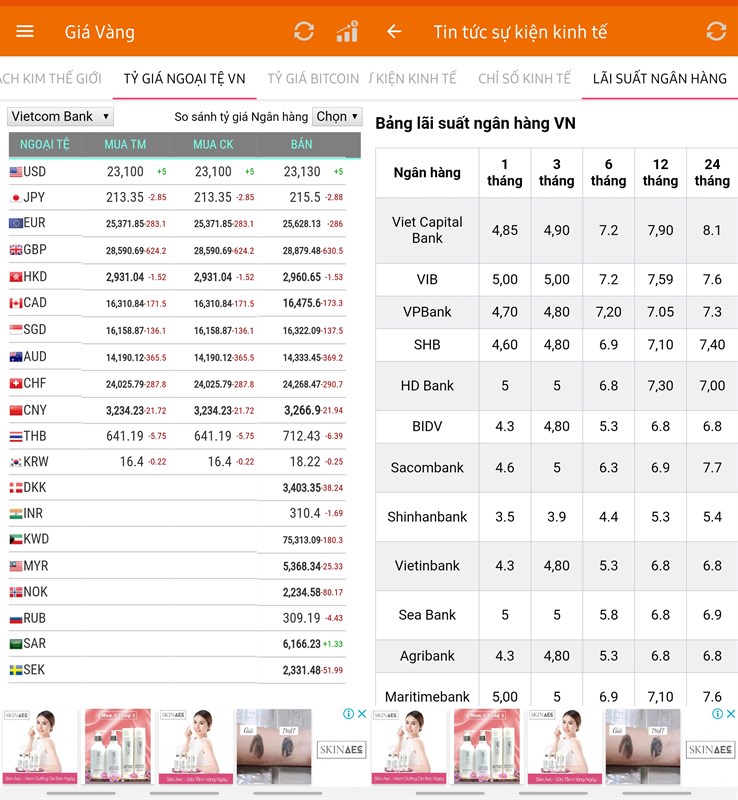Open the chart icon in Giá Vàng bar
This screenshot has height=800, width=738.
347,31
